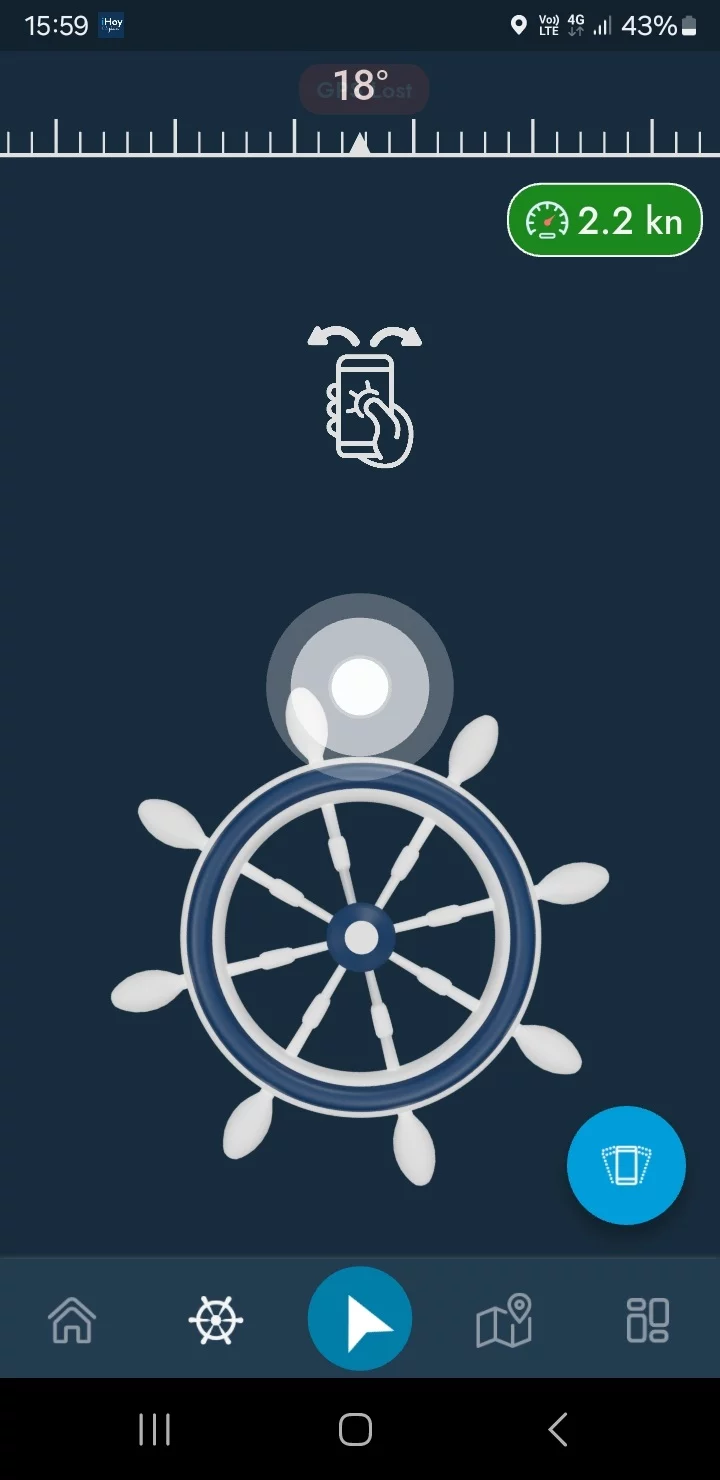720x1480 pixels.
Task: Switch to the steering wheel tab
Action: tap(215, 1321)
